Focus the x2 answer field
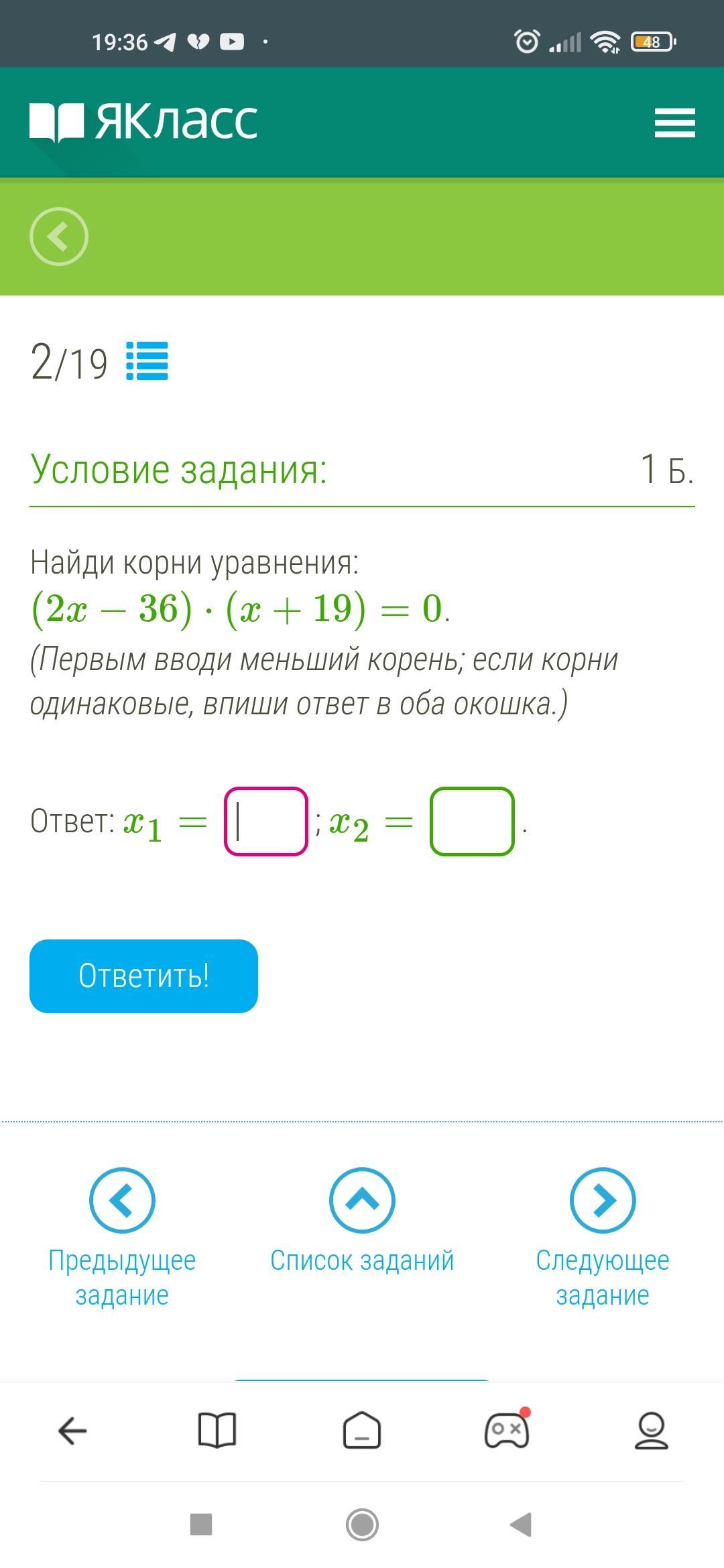Image resolution: width=724 pixels, height=1568 pixels. point(472,822)
